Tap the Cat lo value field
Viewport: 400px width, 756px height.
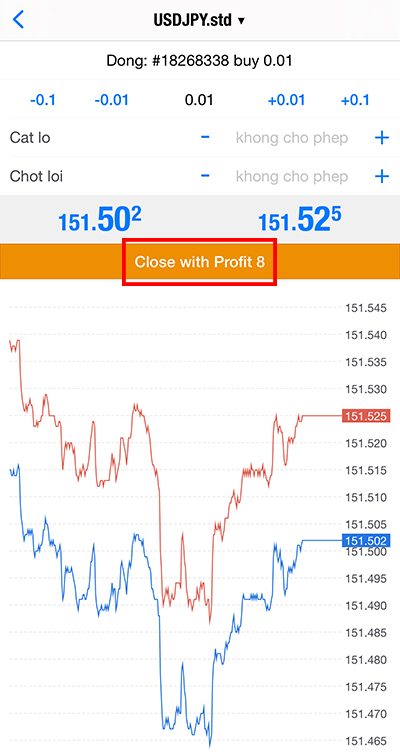point(292,138)
